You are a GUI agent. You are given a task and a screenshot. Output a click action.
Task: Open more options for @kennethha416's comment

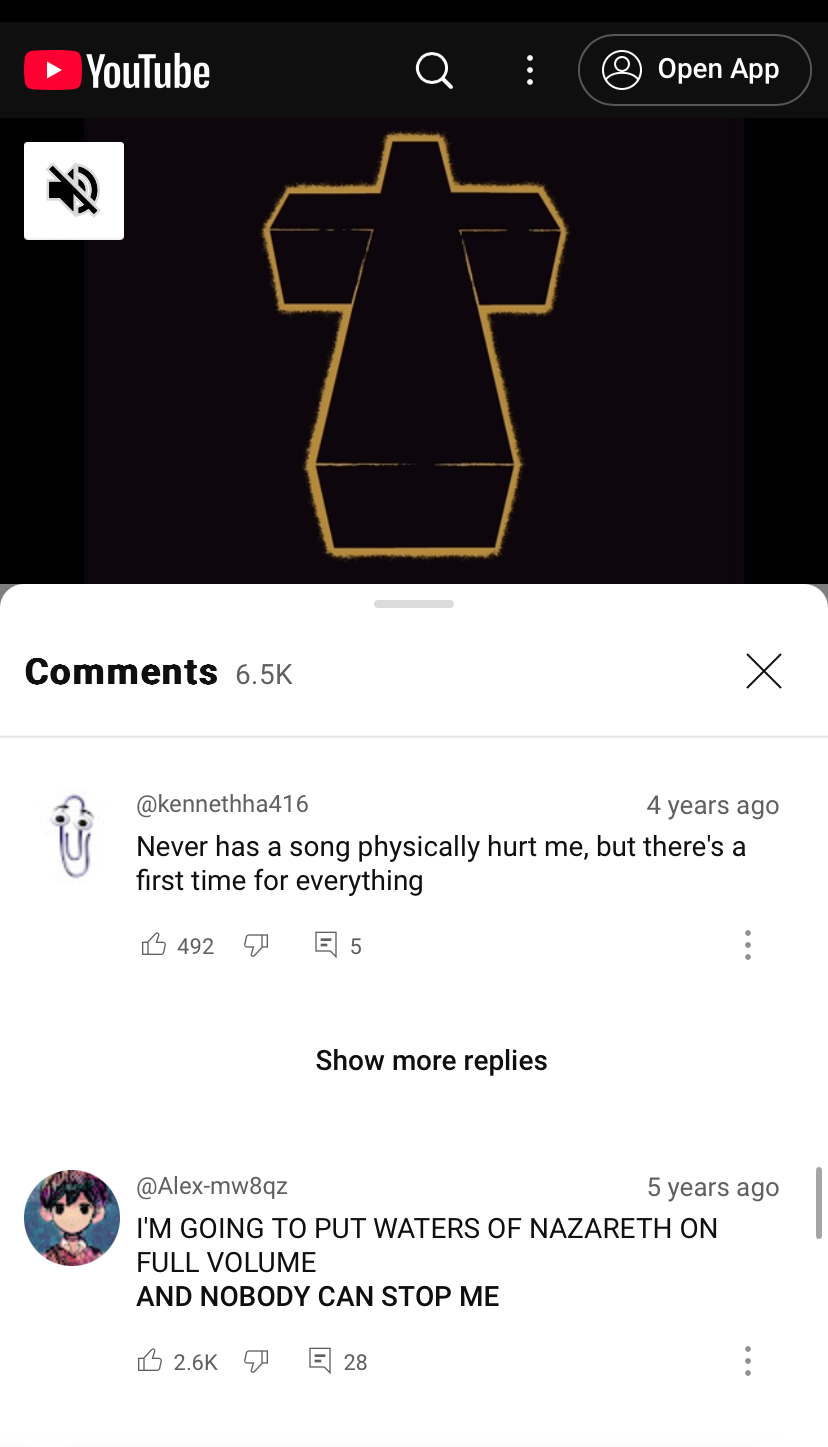tap(747, 945)
